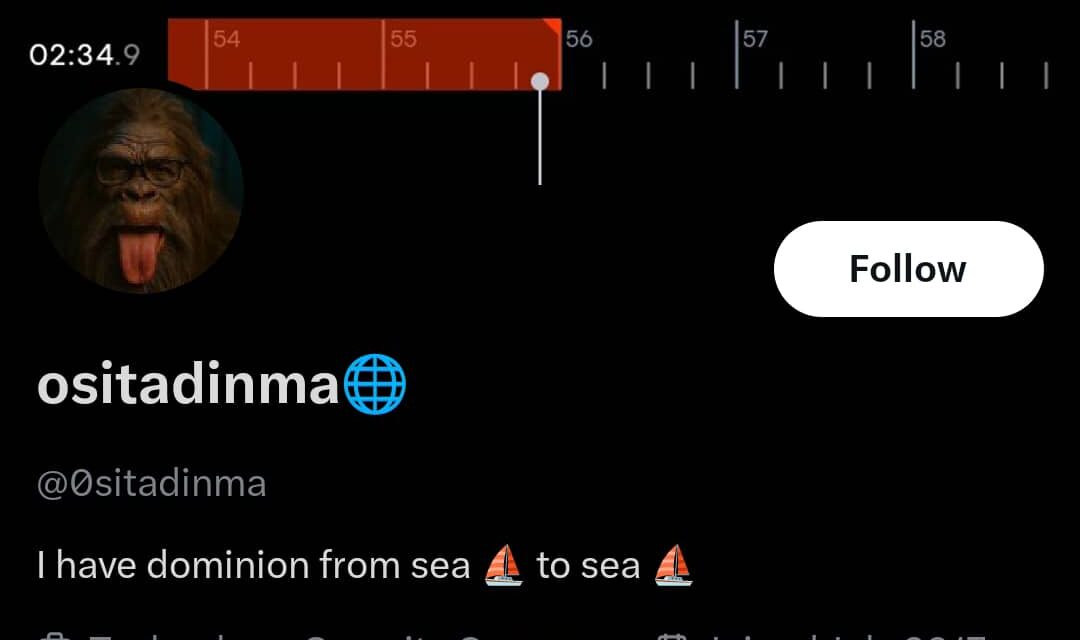Open ositadinma's profile picture
This screenshot has width=1080, height=640.
coord(141,192)
